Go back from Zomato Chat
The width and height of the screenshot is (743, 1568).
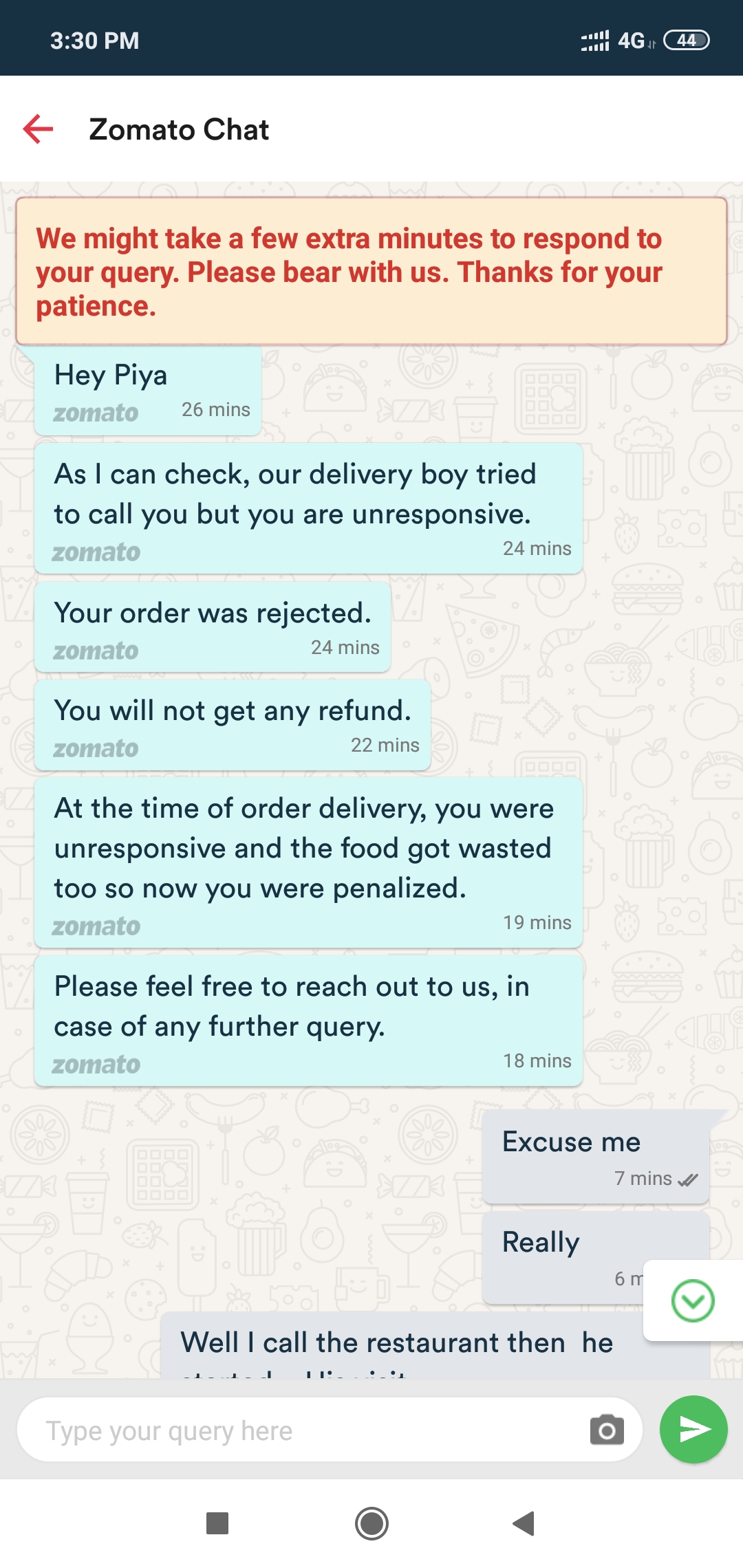[39, 129]
